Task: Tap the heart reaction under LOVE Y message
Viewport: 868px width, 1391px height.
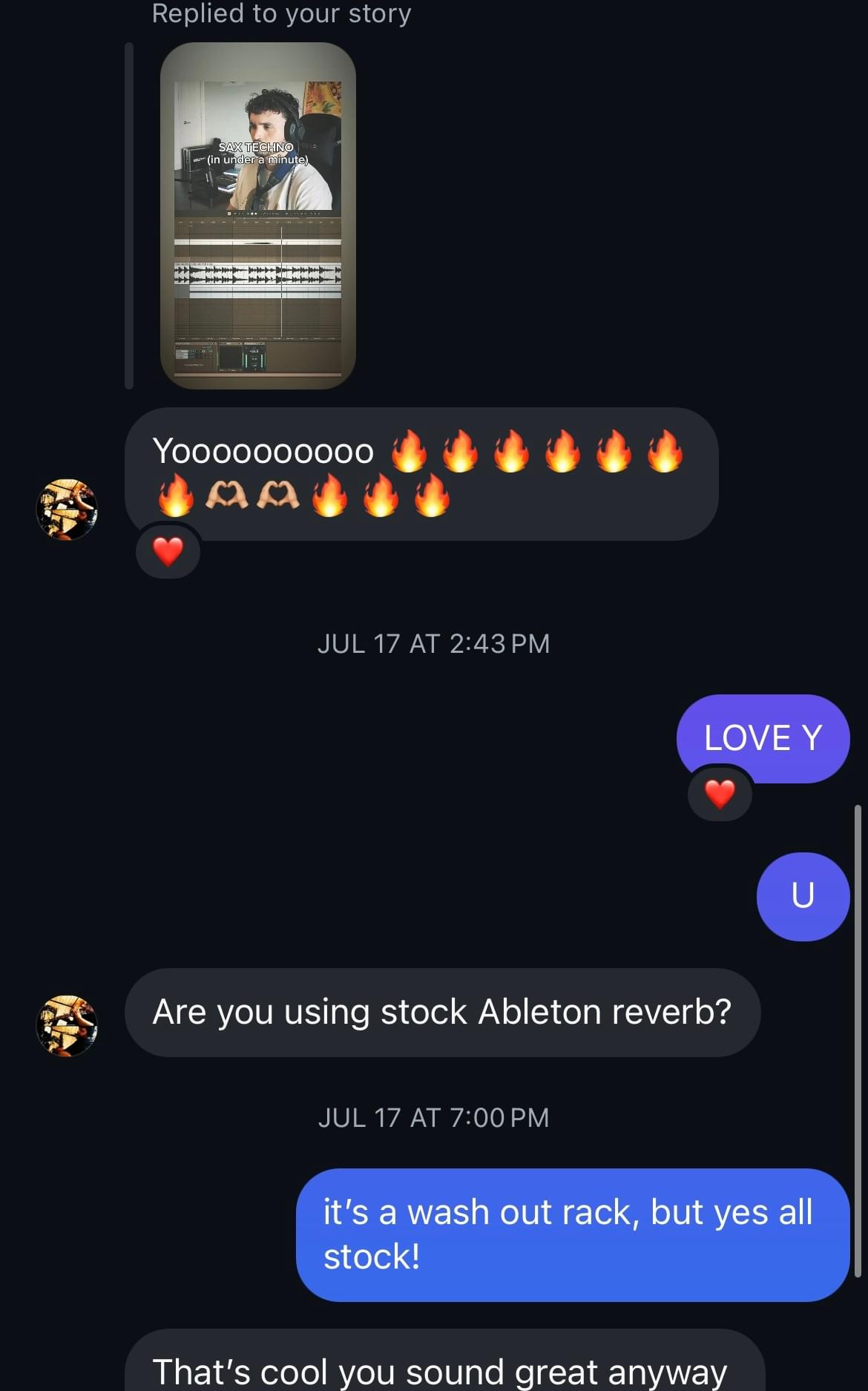Action: 720,794
